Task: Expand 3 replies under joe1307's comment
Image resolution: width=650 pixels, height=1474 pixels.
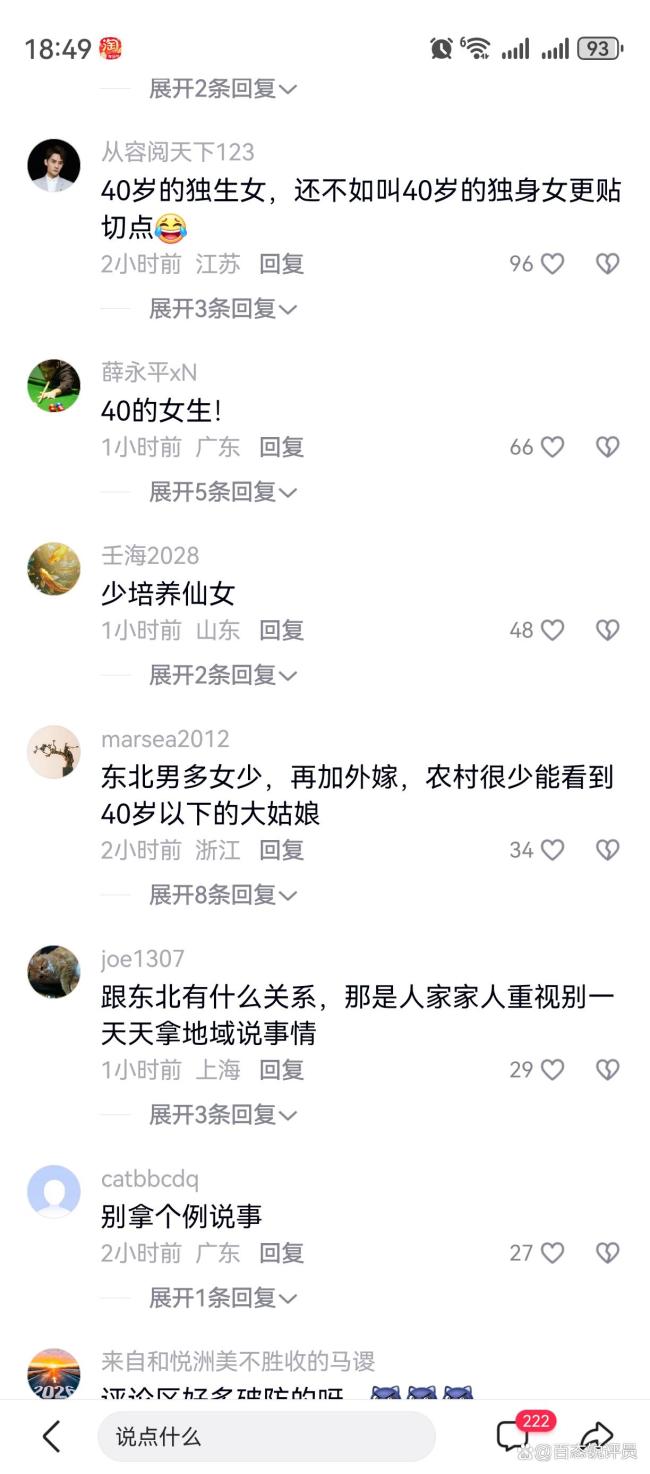Action: click(x=222, y=1114)
